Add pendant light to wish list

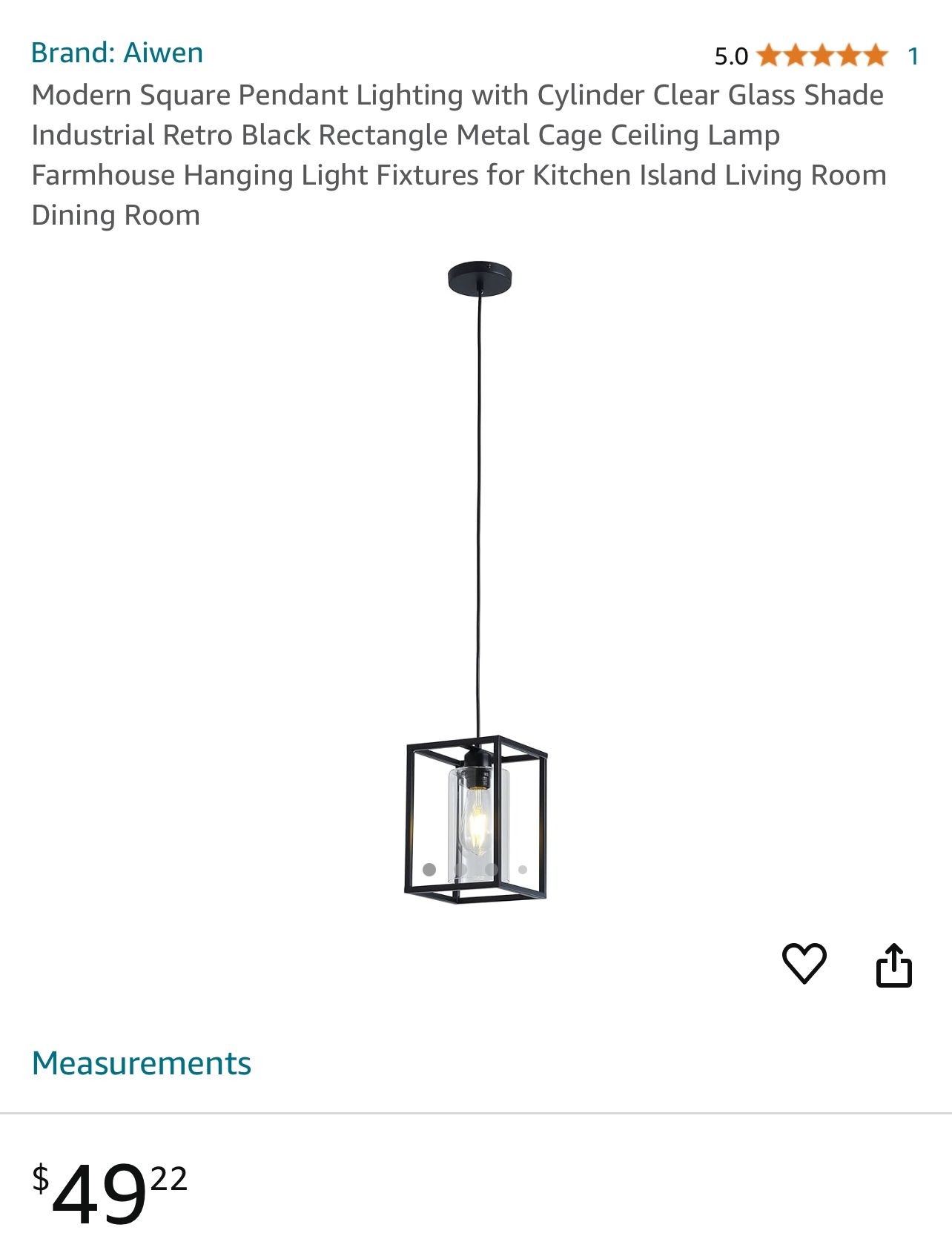804,963
